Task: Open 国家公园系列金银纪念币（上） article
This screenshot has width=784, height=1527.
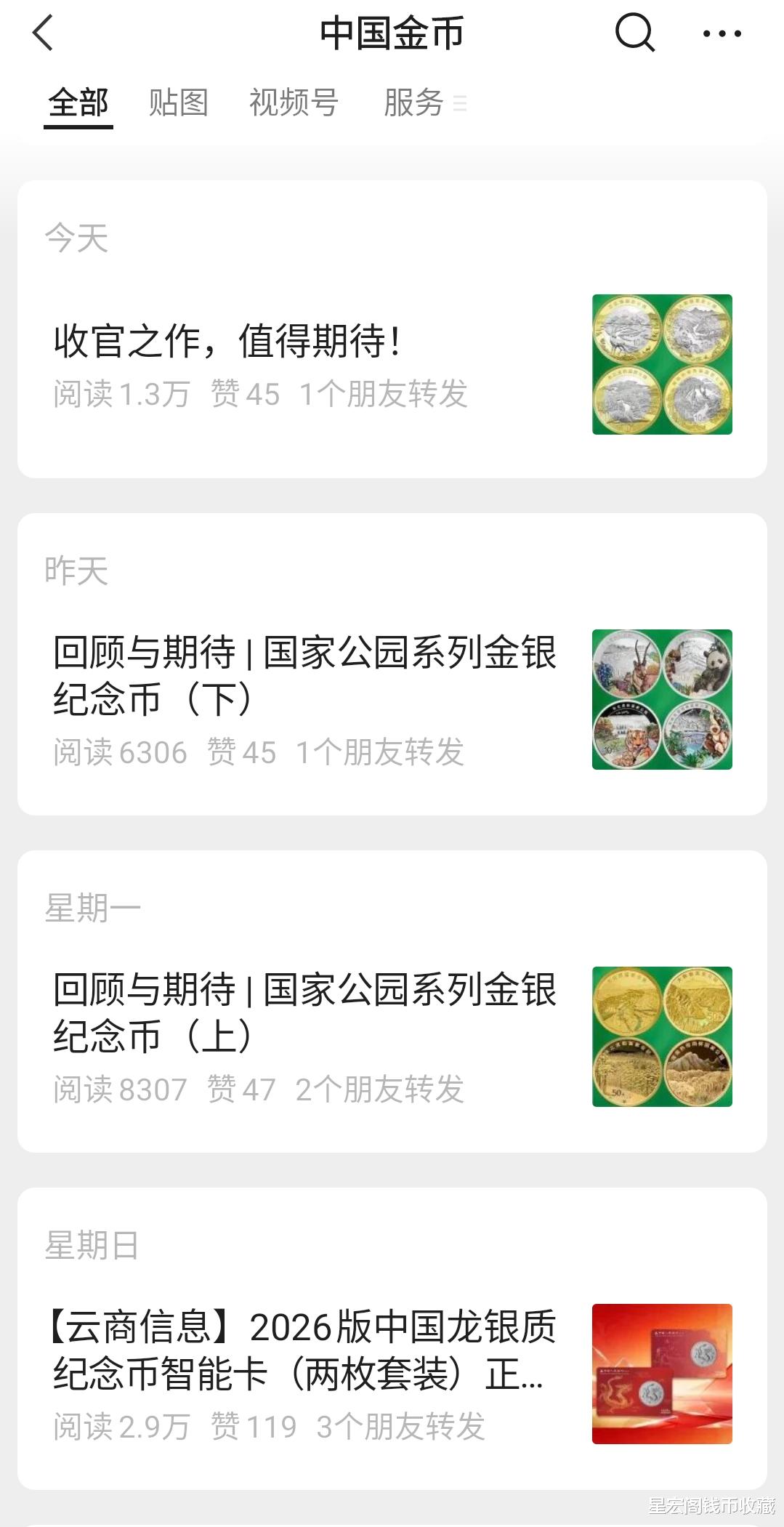Action: pyautogui.click(x=305, y=1012)
